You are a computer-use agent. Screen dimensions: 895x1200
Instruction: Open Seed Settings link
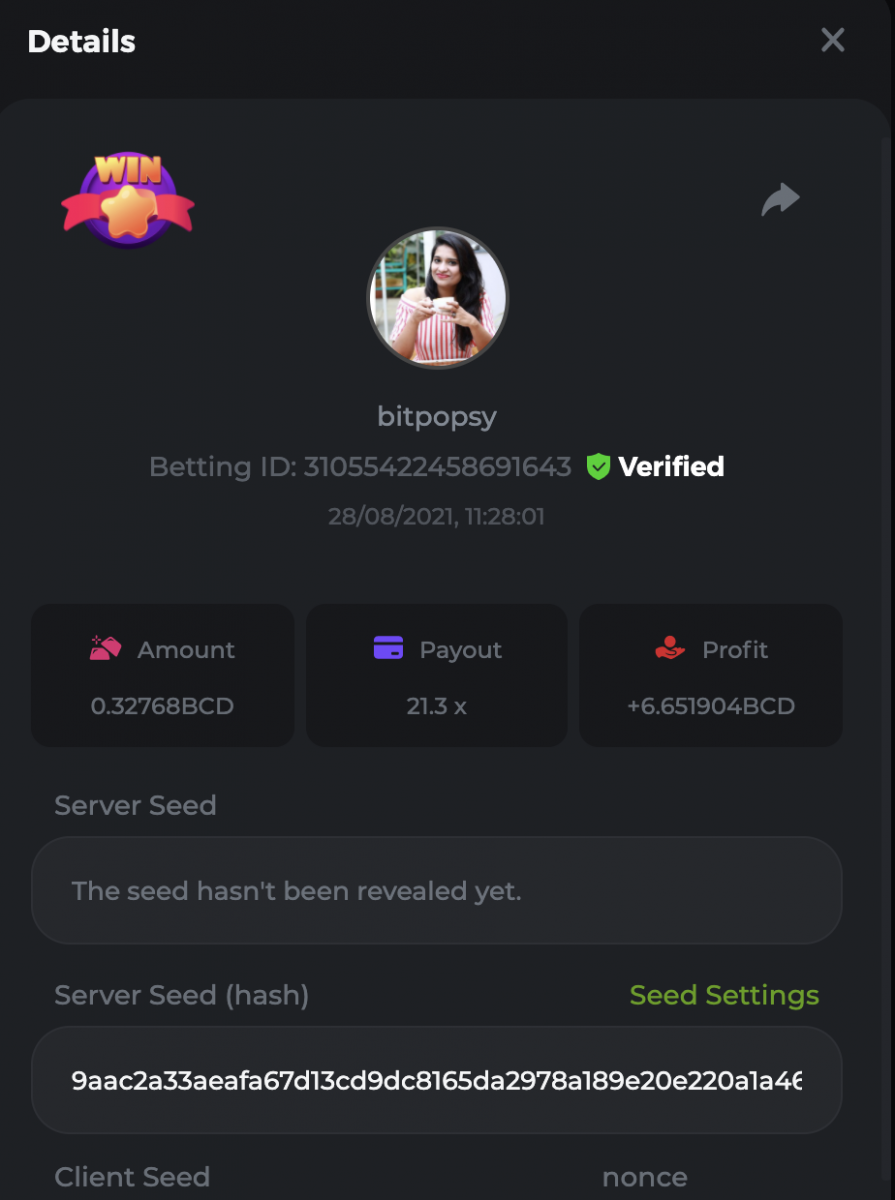pyautogui.click(x=724, y=996)
